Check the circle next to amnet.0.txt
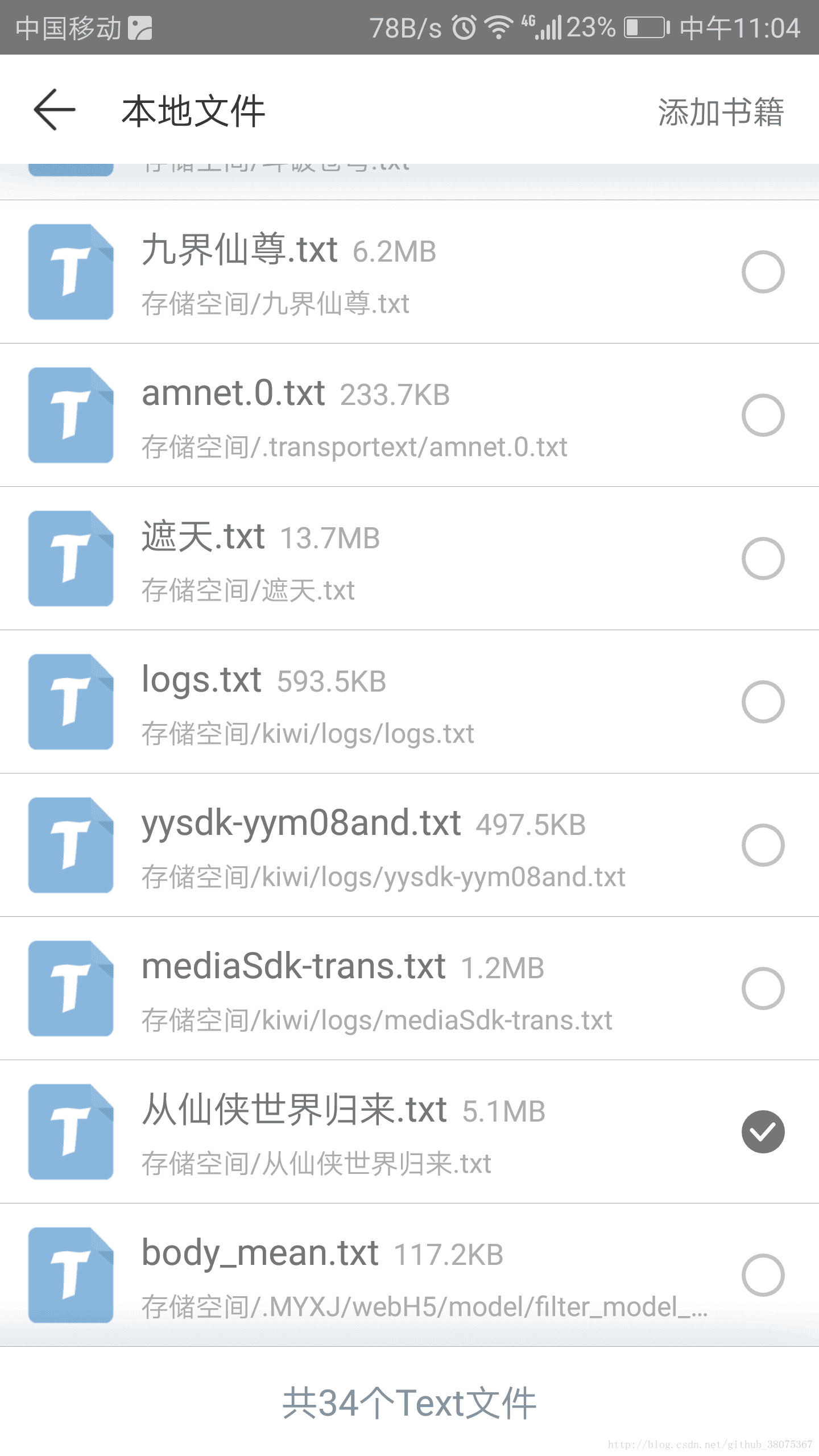The image size is (819, 1456). (x=763, y=415)
